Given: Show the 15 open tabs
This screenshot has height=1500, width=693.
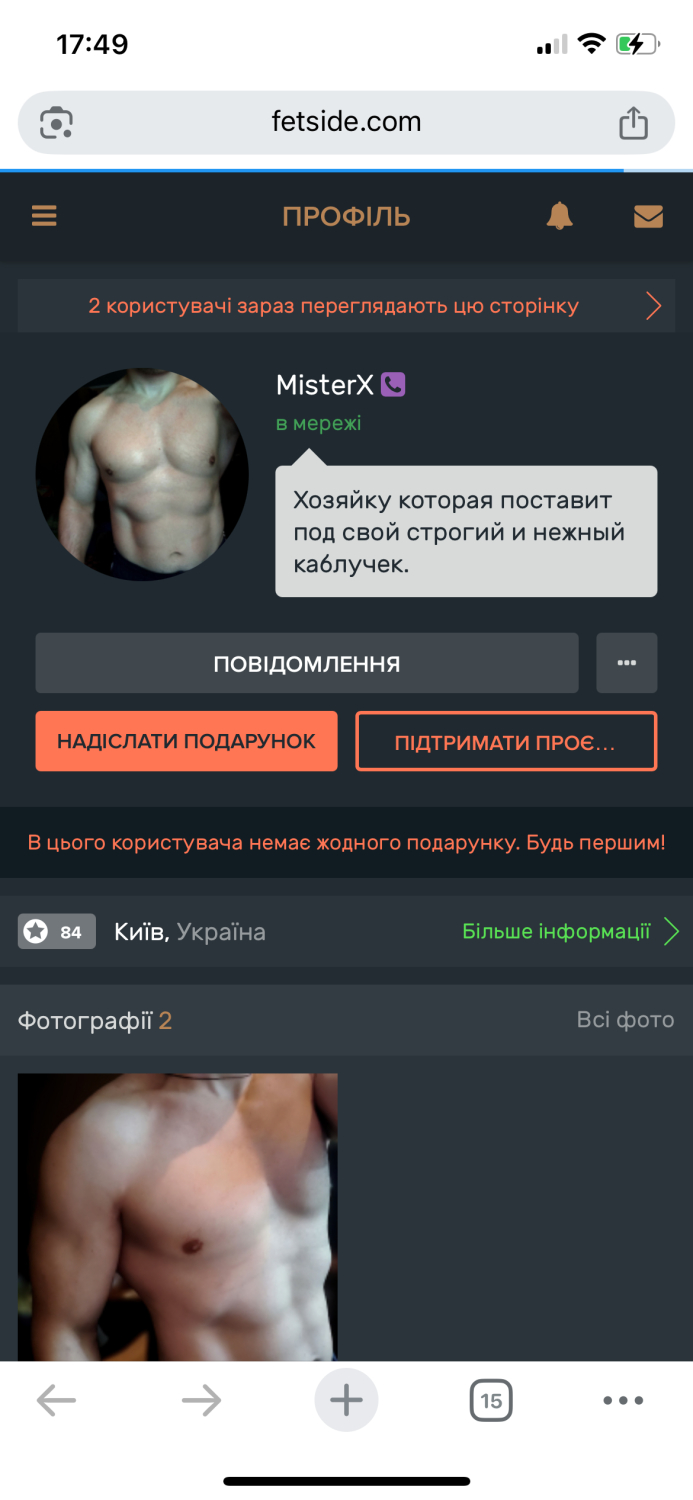Looking at the screenshot, I should (x=491, y=1401).
